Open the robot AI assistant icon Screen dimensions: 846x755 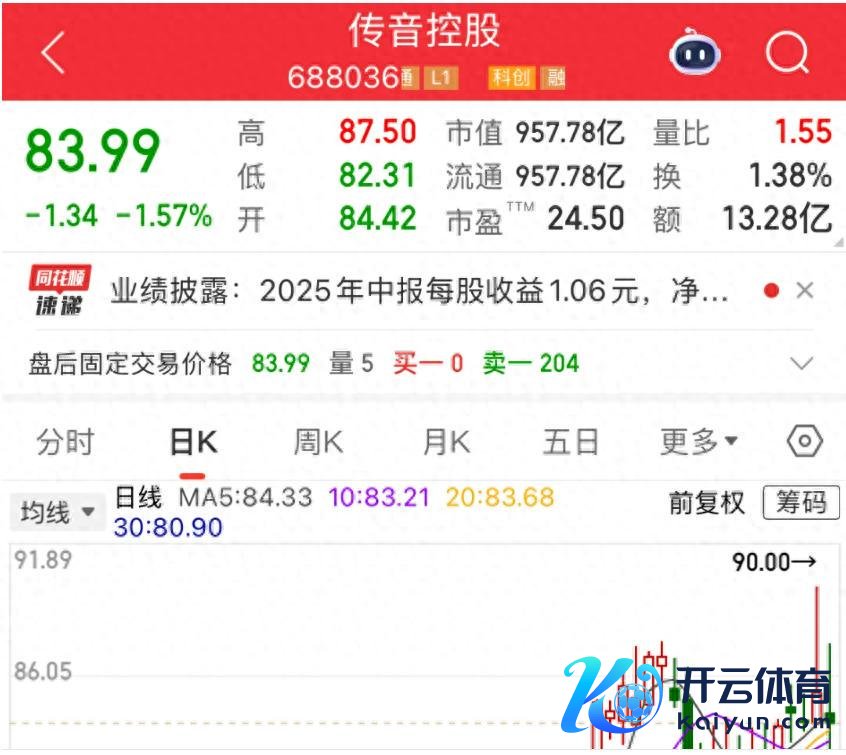point(696,52)
